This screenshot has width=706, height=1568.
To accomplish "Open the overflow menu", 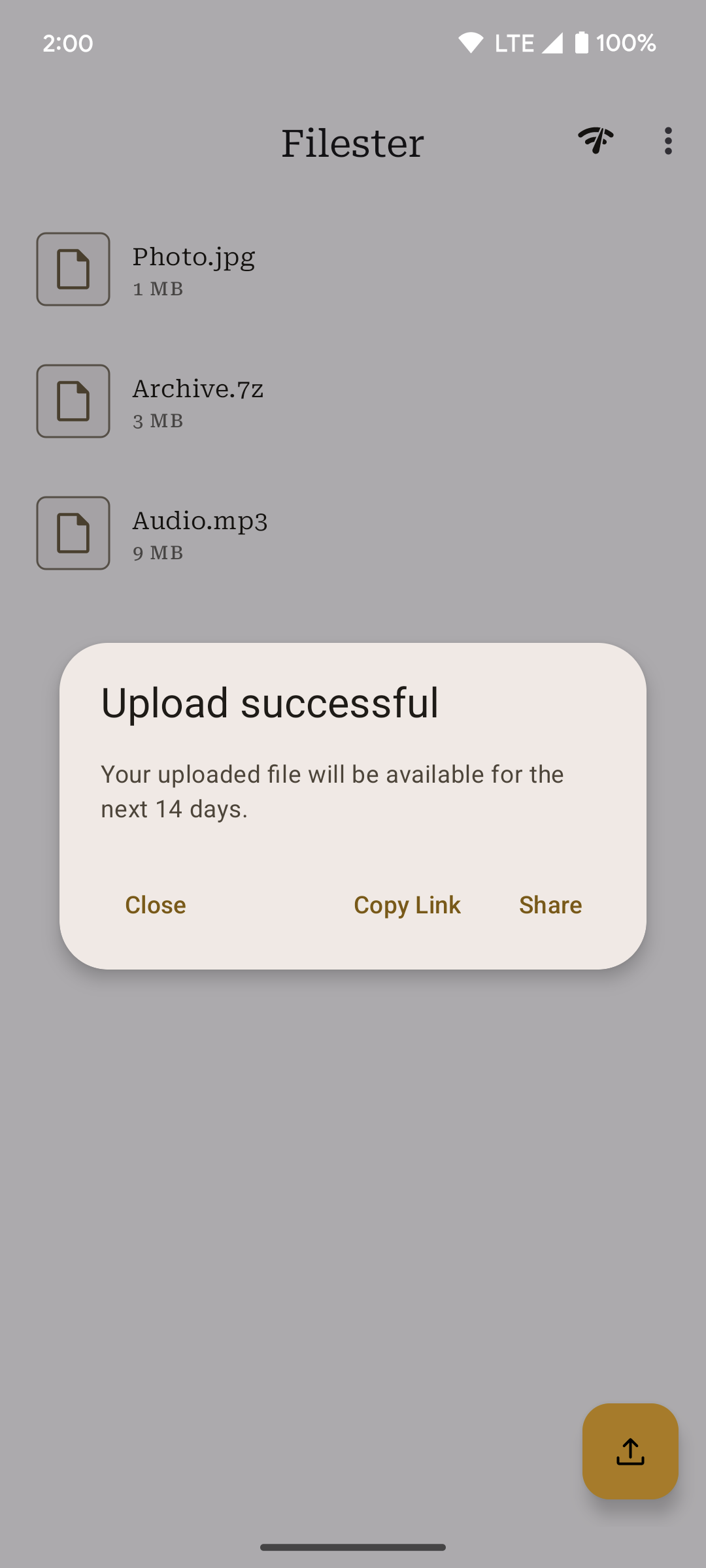I will [x=667, y=141].
